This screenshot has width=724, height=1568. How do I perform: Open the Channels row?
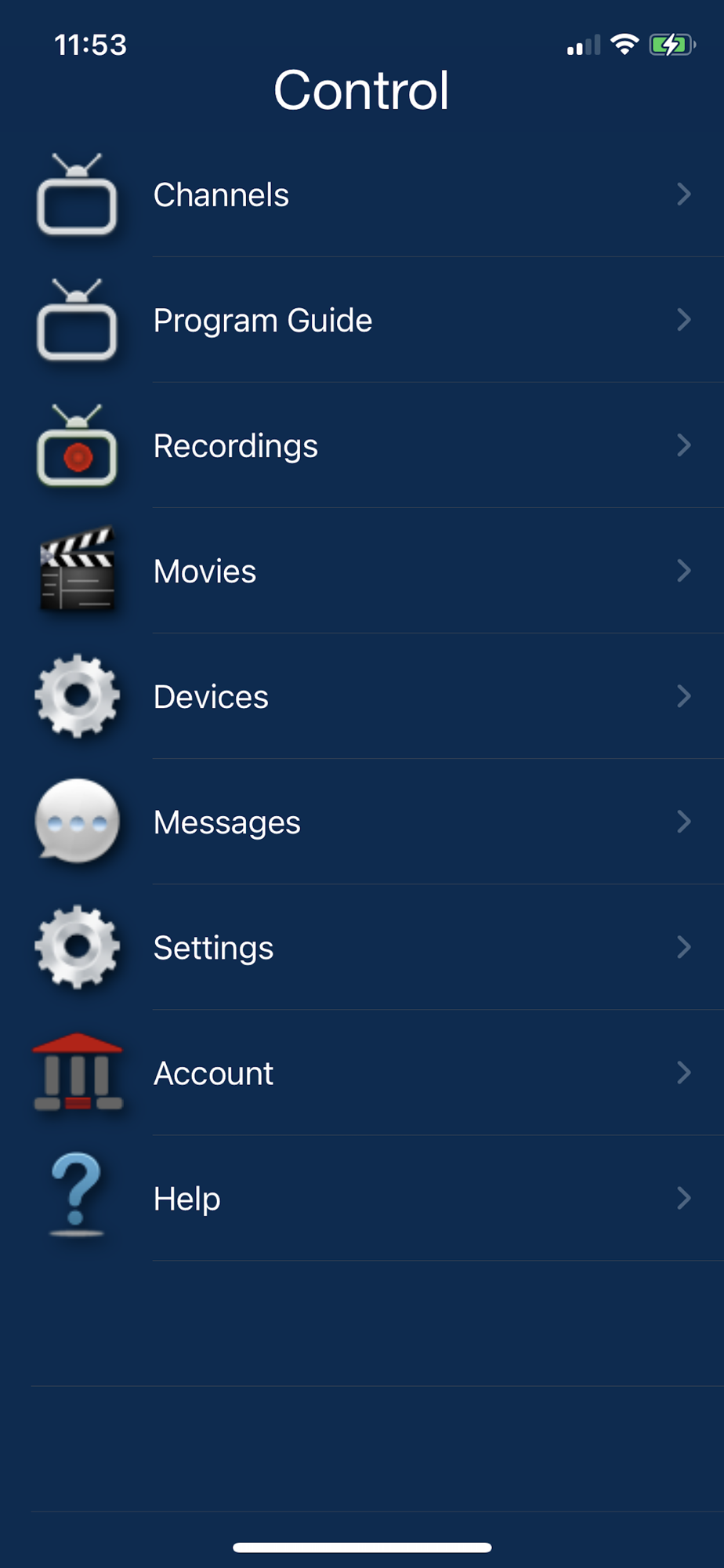pyautogui.click(x=362, y=194)
